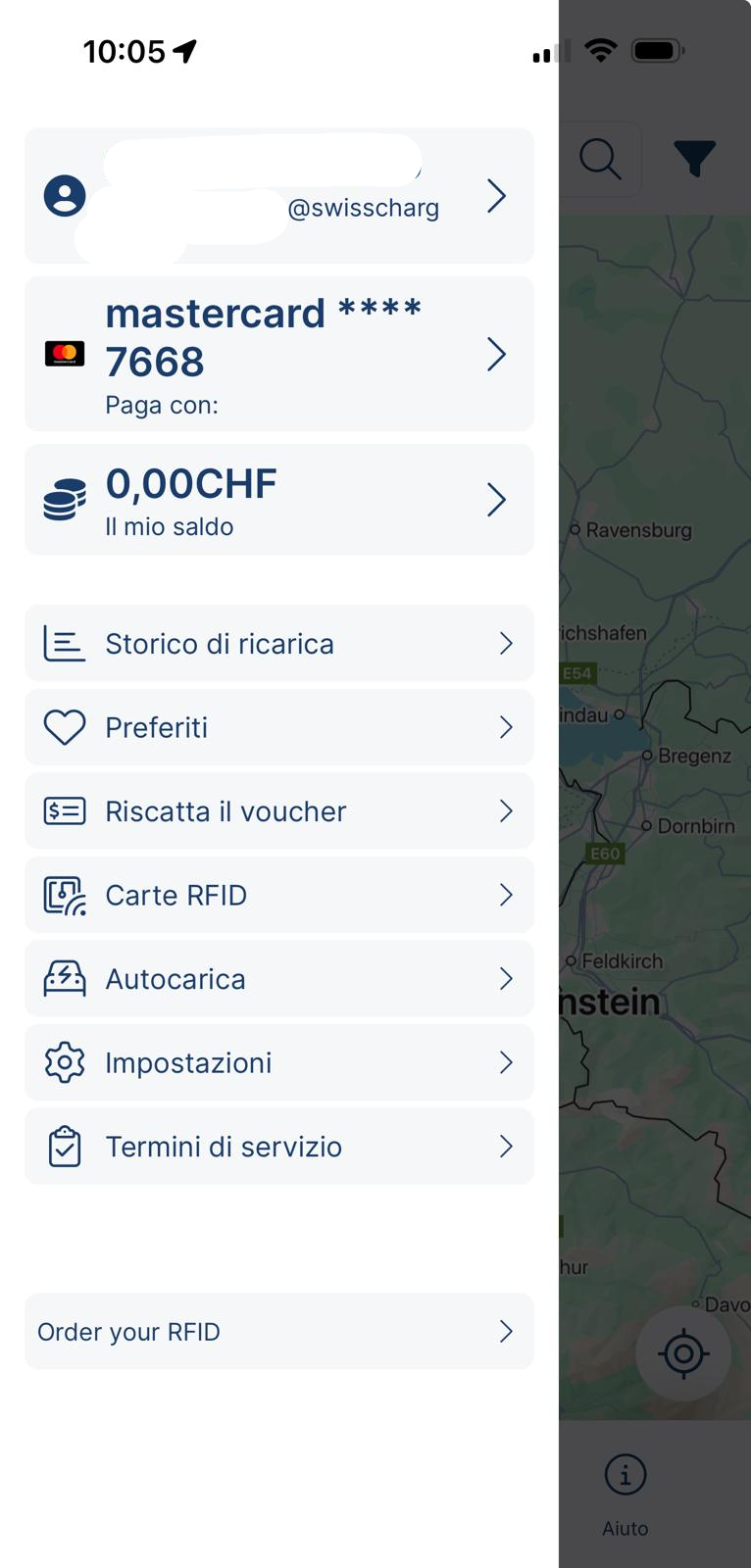The height and width of the screenshot is (1568, 751).
Task: Go to Impostazioni
Action: [x=279, y=1062]
